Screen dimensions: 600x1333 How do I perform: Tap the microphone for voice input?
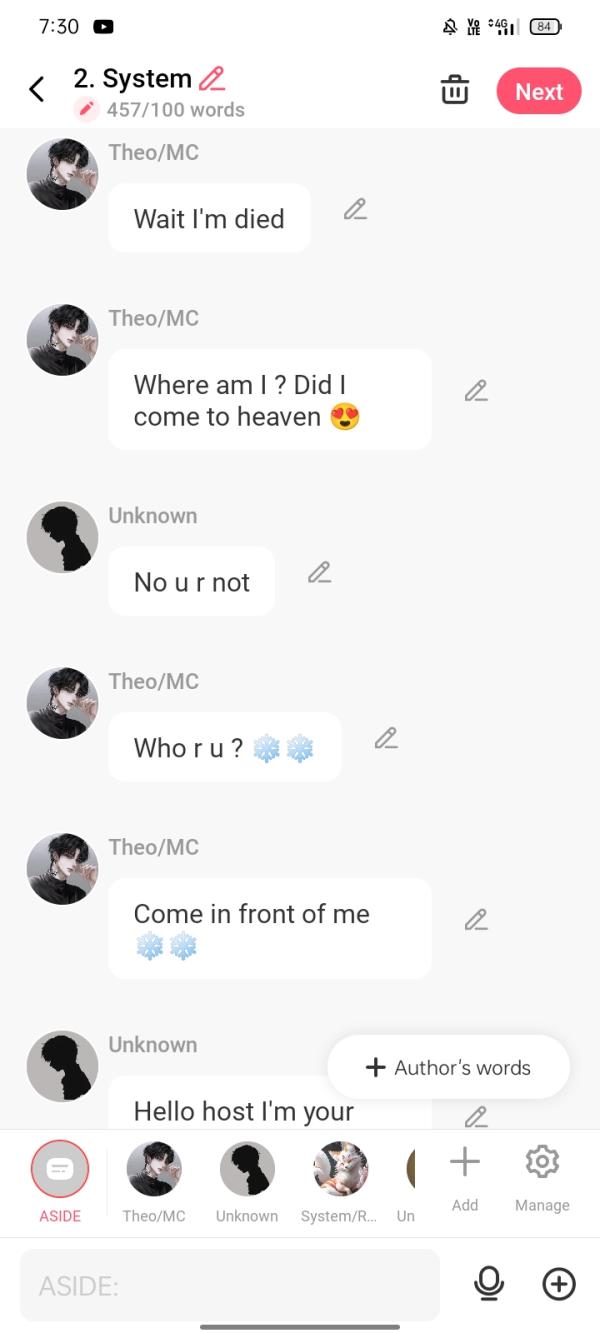489,1284
